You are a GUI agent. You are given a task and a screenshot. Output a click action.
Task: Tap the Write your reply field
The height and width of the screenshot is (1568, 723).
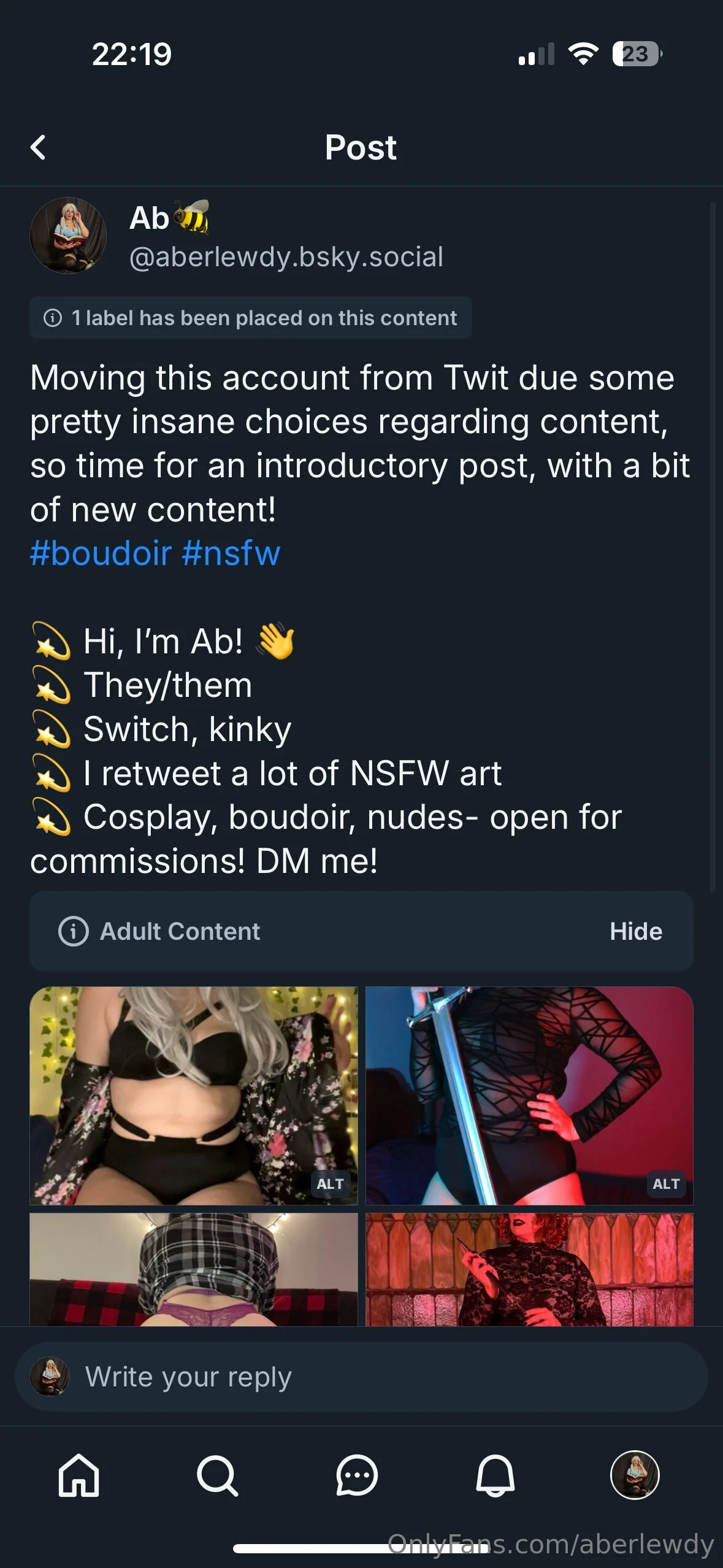(x=368, y=1377)
